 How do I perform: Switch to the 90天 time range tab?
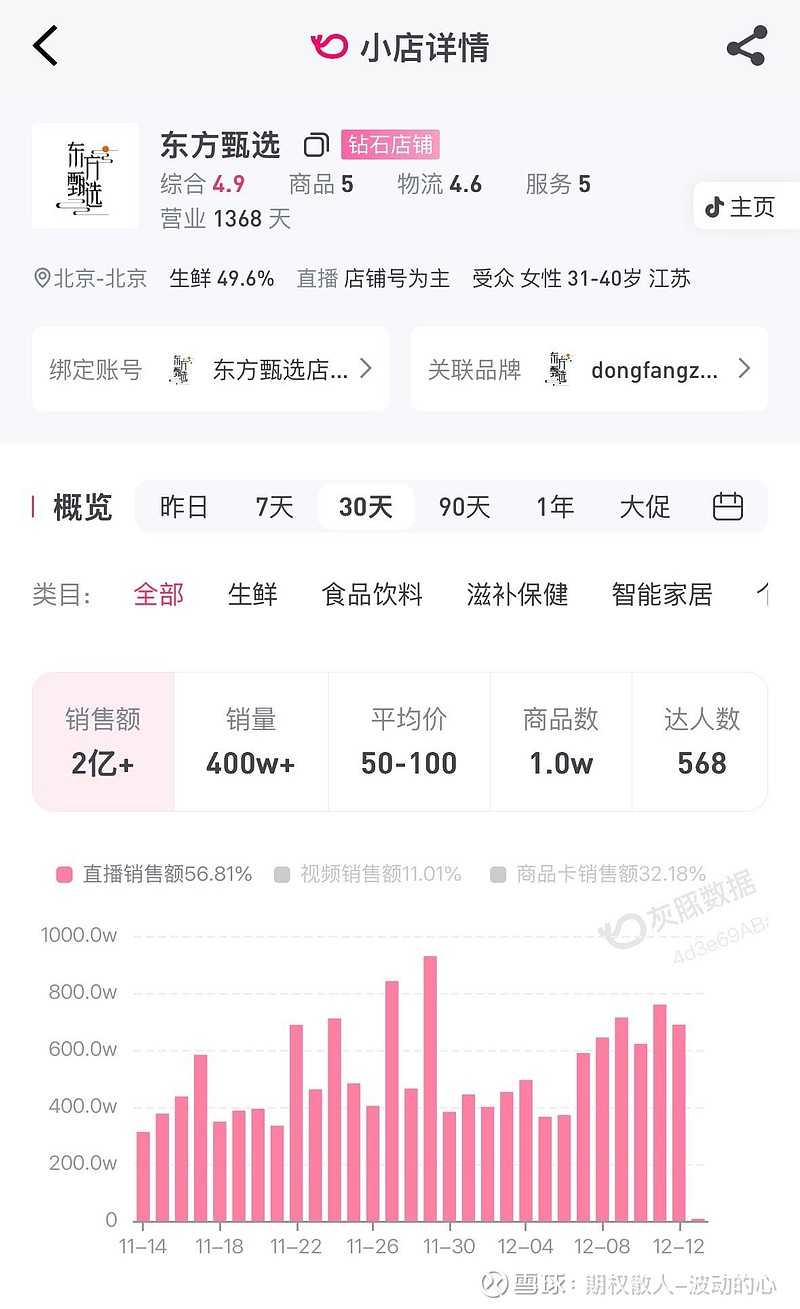point(463,507)
